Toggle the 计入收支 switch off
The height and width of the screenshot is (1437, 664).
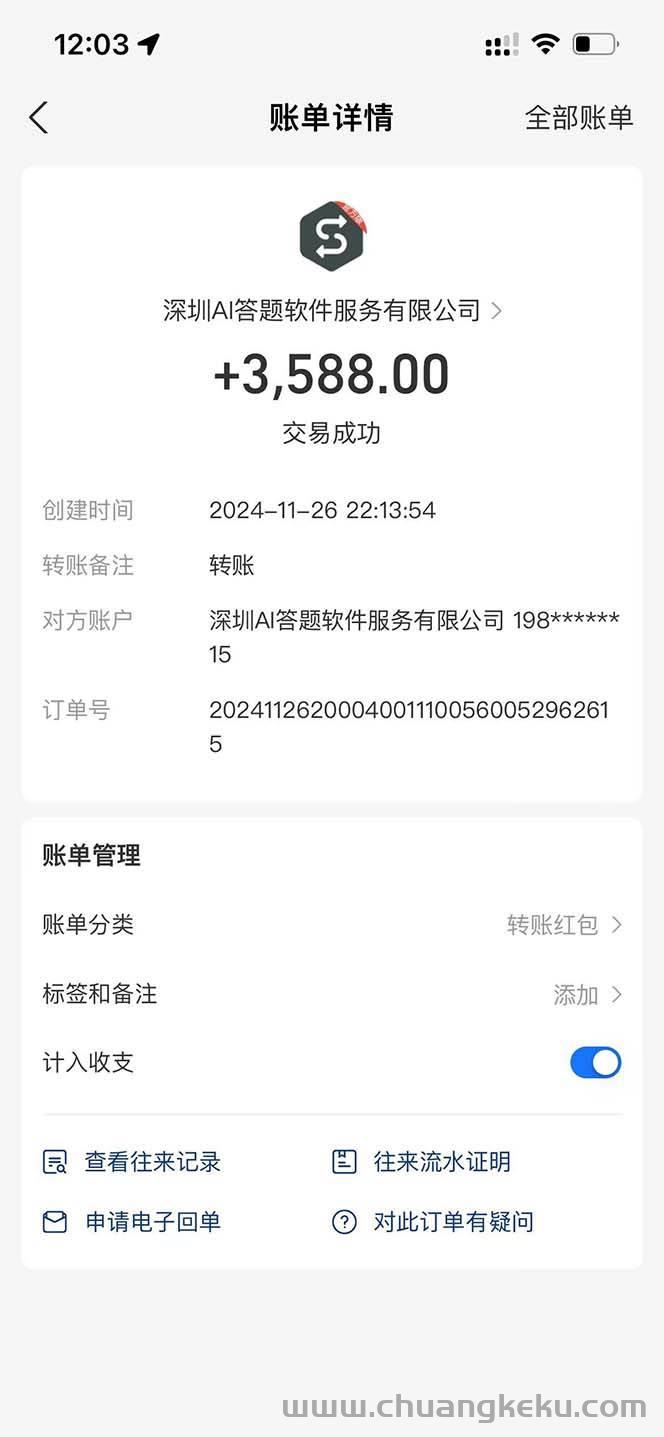[x=596, y=1062]
